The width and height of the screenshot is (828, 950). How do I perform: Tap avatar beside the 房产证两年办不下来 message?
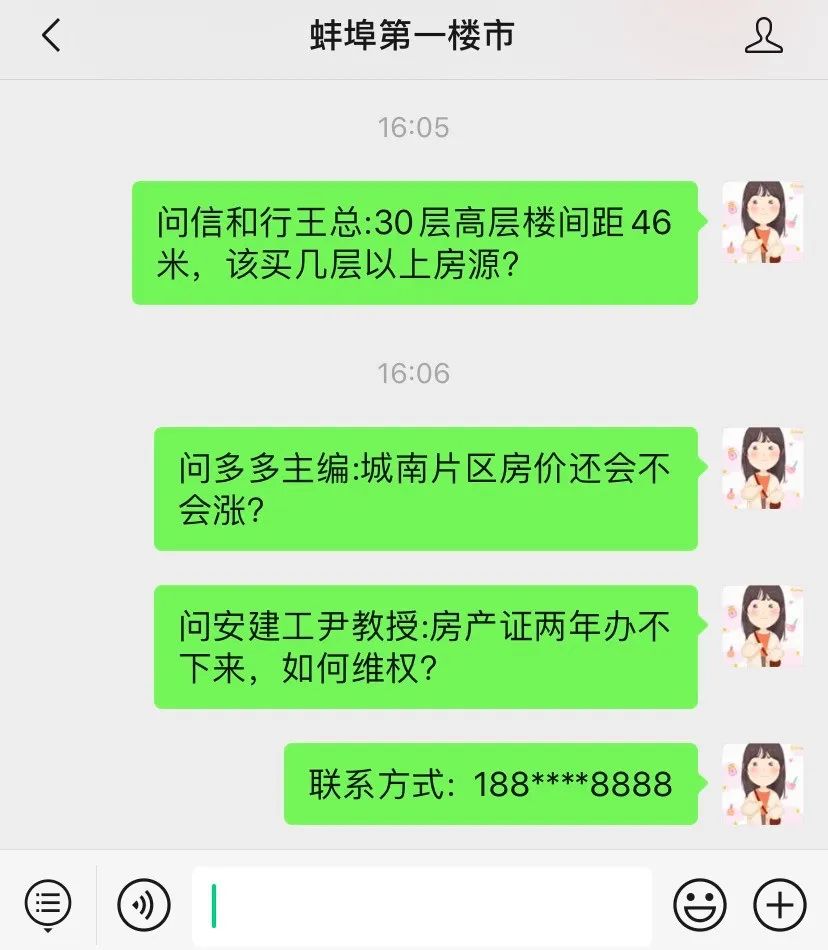pos(763,626)
